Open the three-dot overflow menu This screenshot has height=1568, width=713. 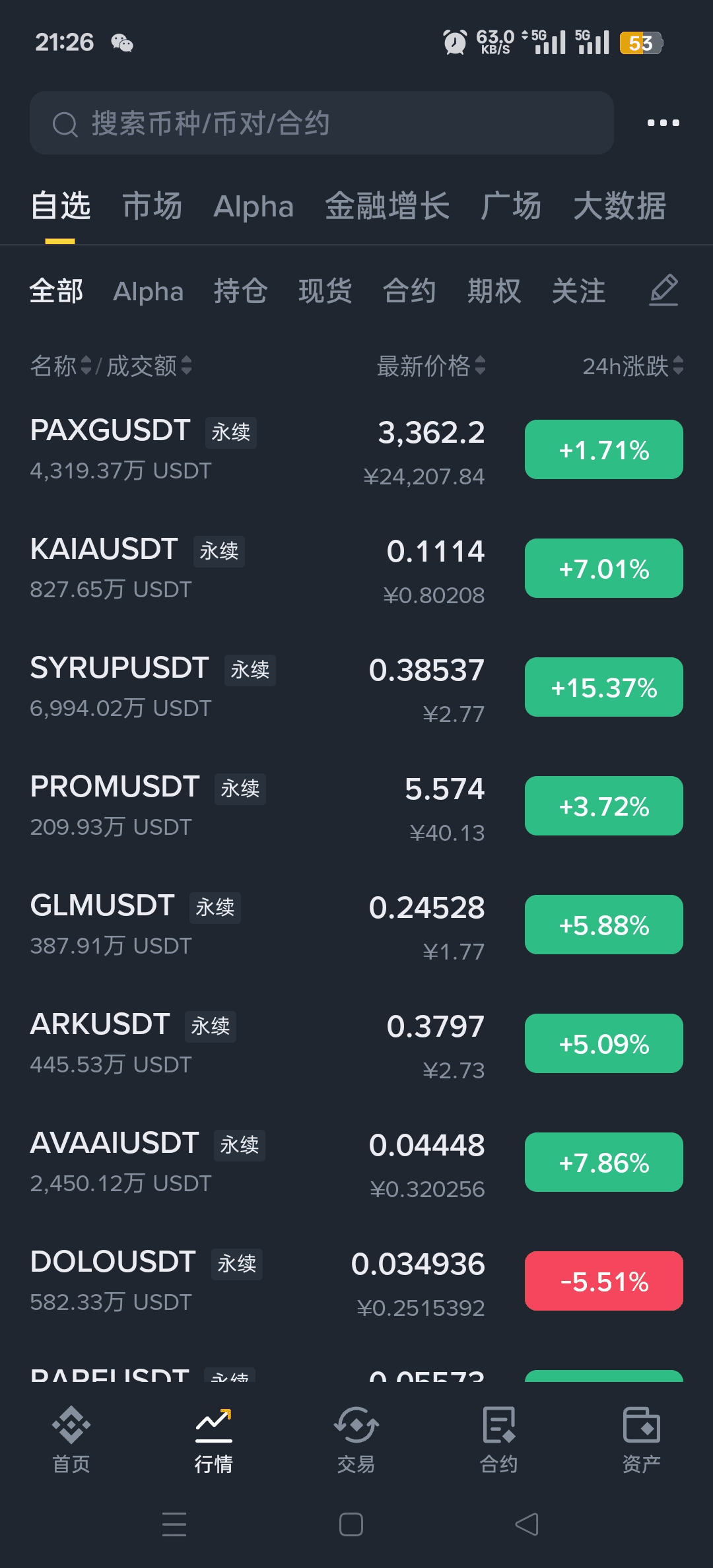tap(663, 123)
